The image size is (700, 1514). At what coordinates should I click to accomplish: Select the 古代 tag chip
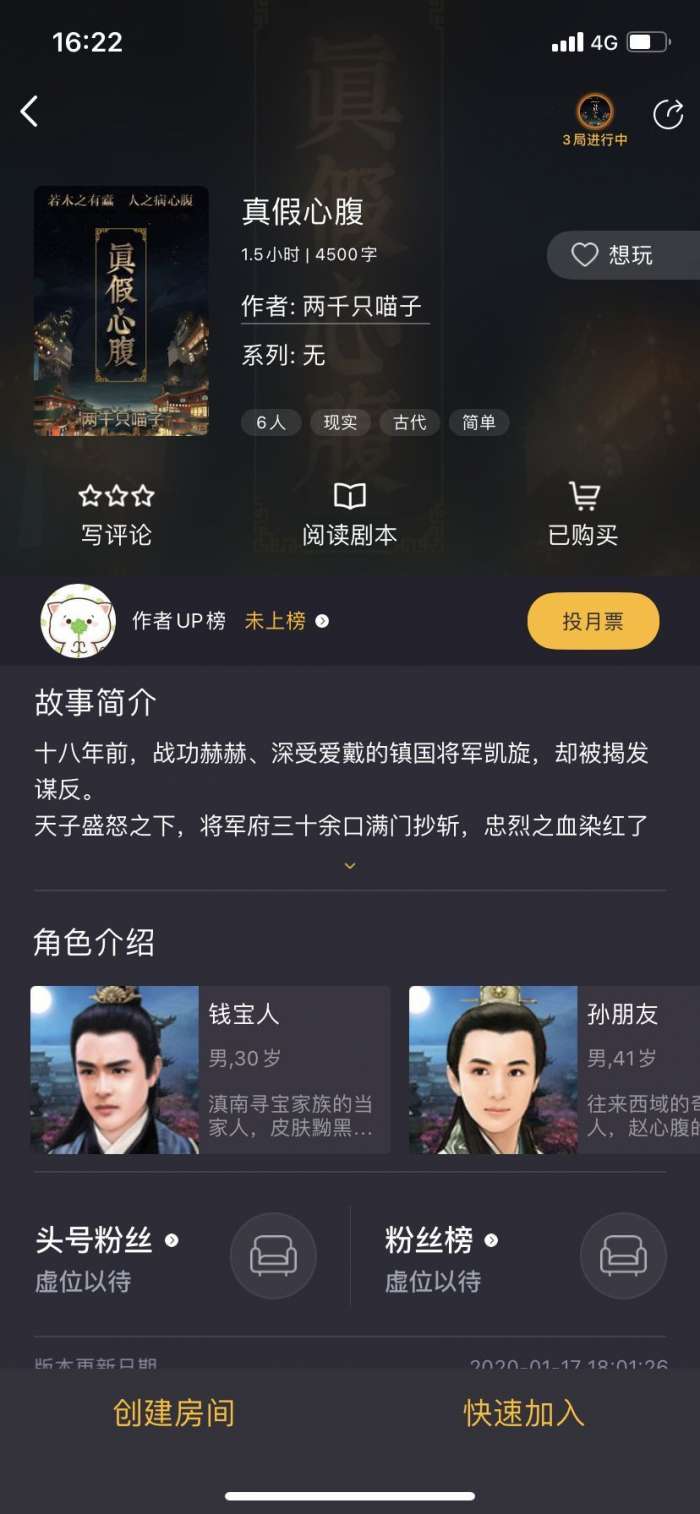click(409, 422)
